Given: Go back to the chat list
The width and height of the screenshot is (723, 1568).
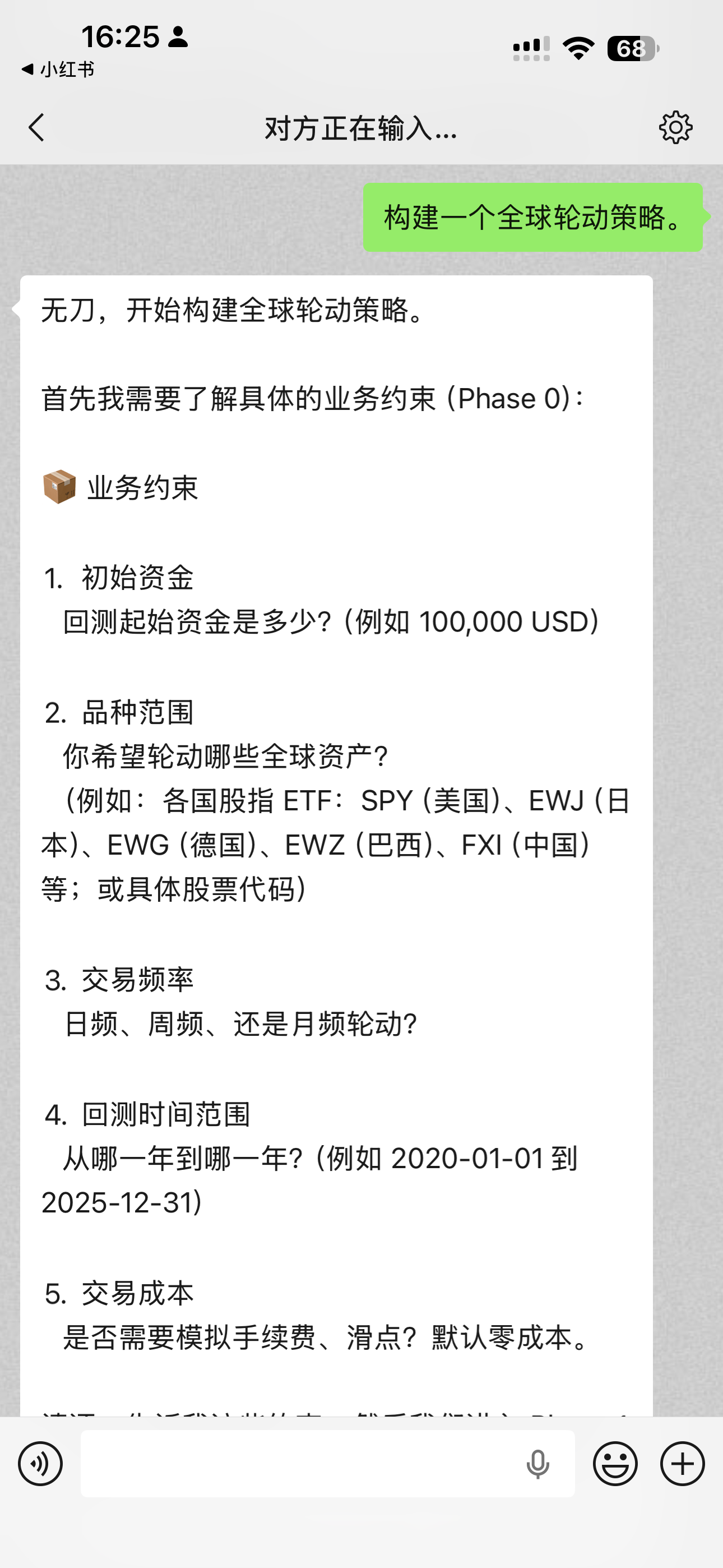Looking at the screenshot, I should point(36,128).
